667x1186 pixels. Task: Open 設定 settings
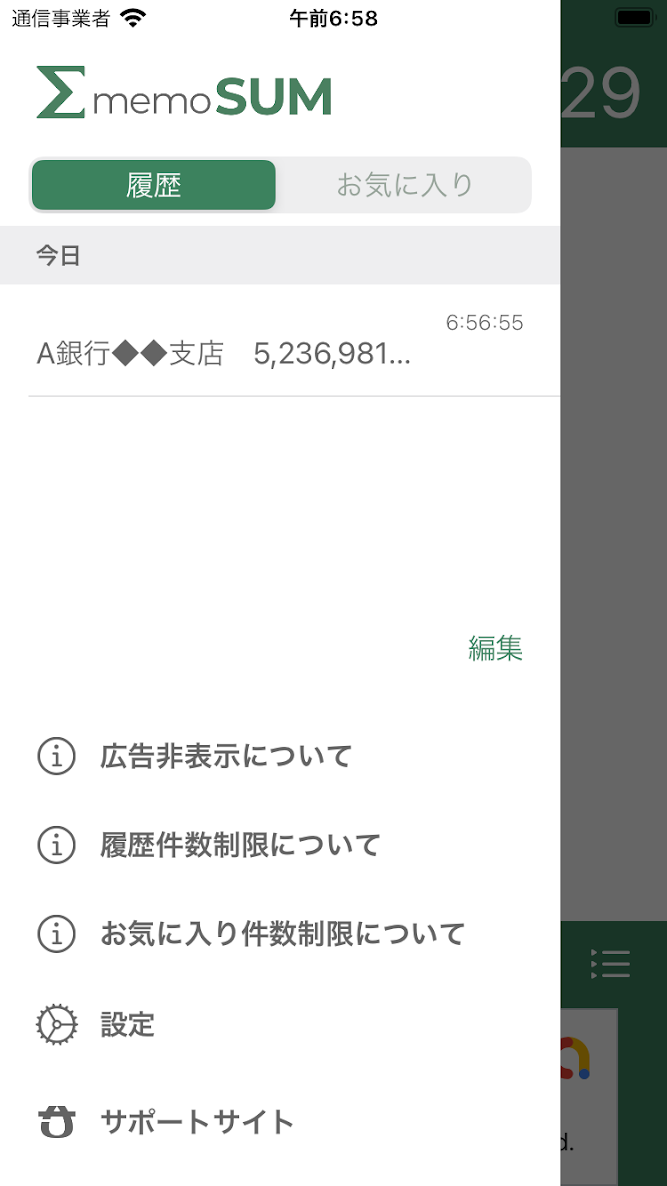(127, 1025)
